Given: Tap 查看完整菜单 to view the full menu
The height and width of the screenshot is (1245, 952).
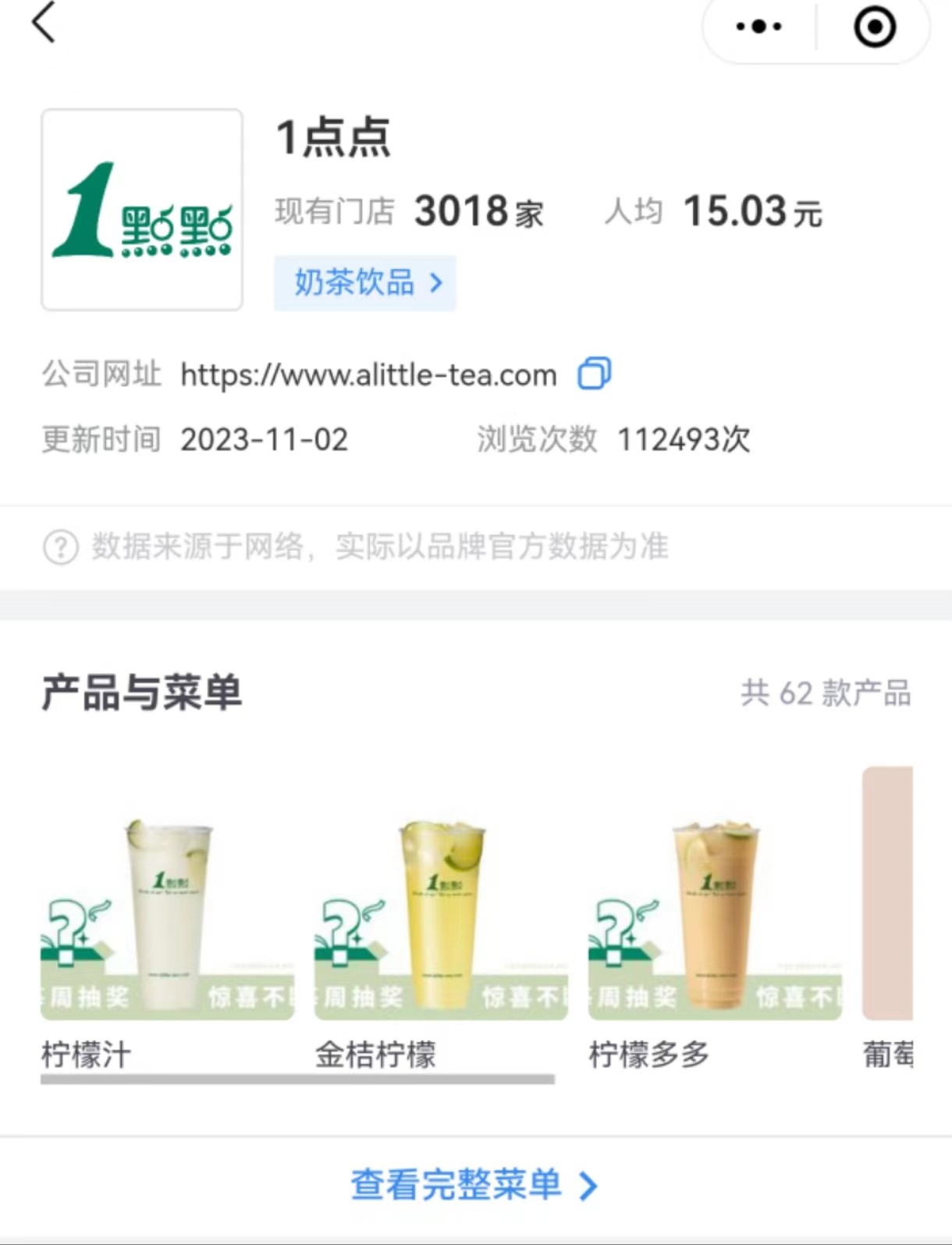Looking at the screenshot, I should point(474,1185).
